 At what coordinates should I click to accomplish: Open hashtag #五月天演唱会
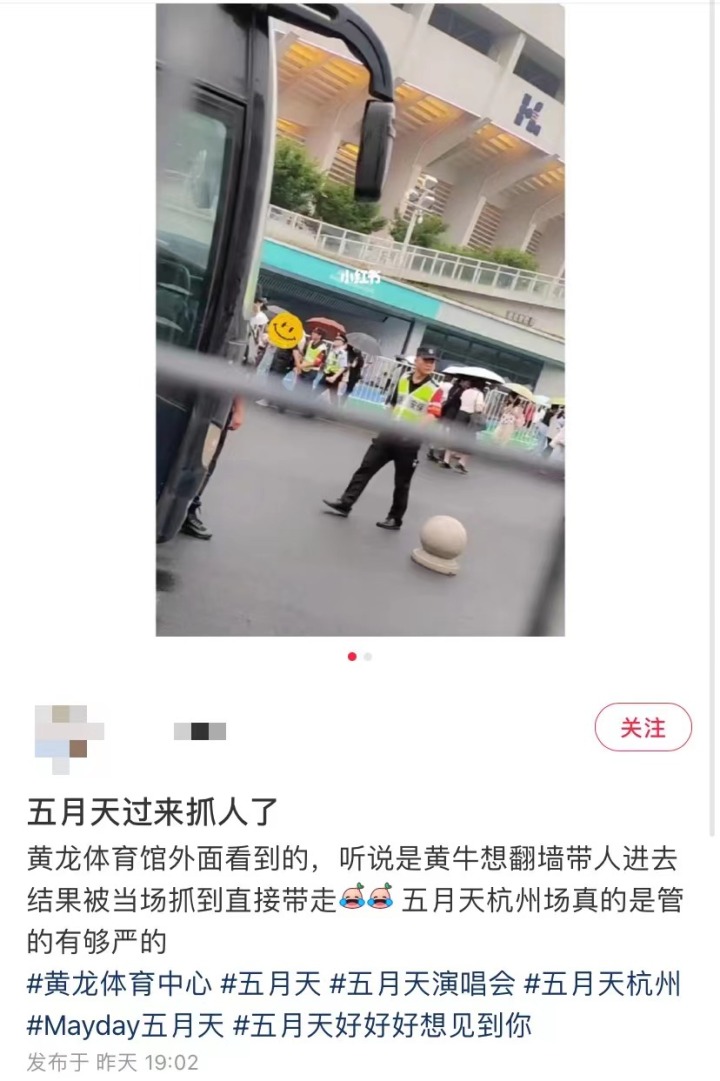coord(421,984)
